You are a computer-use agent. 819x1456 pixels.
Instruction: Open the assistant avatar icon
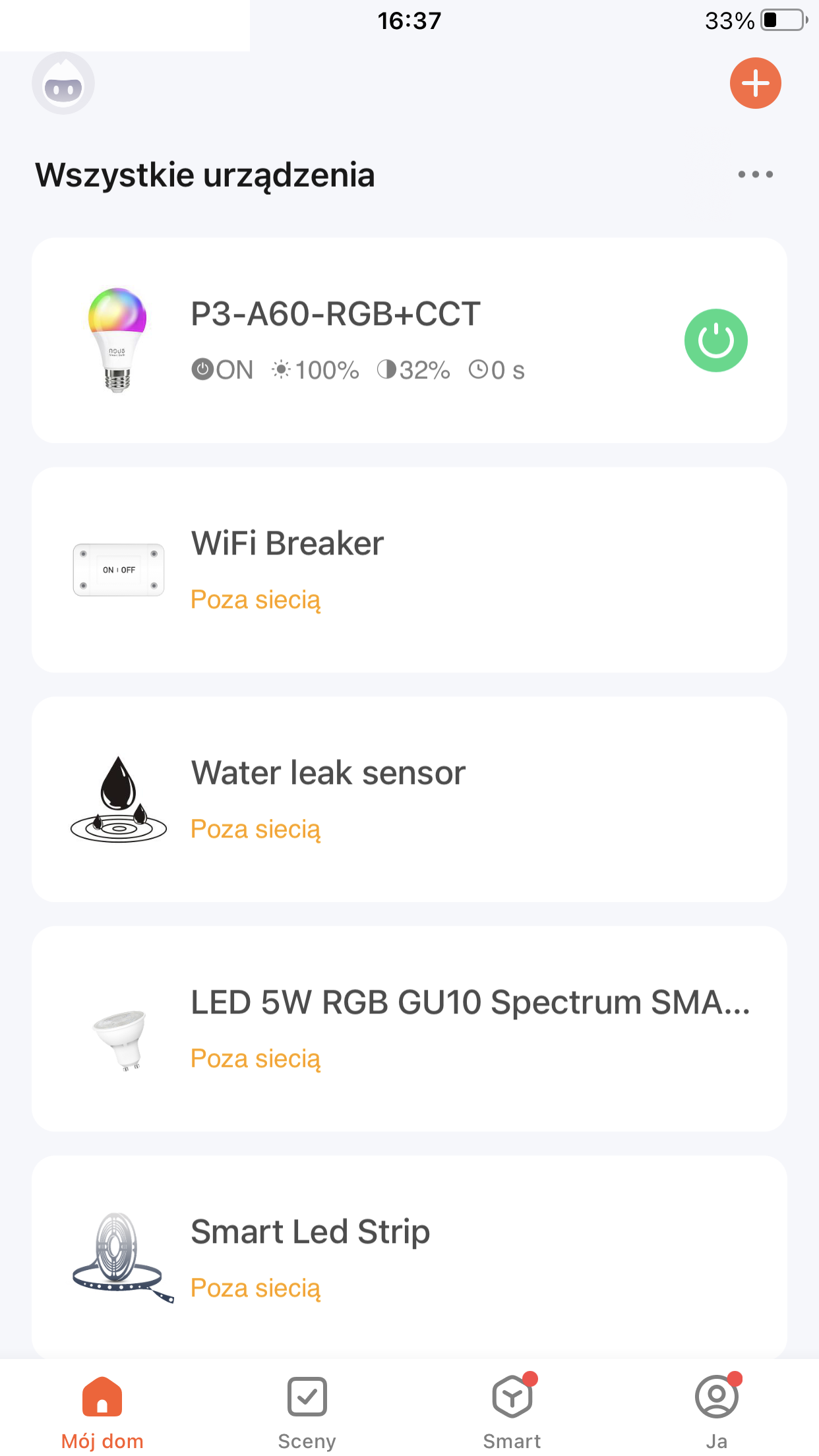[x=63, y=83]
